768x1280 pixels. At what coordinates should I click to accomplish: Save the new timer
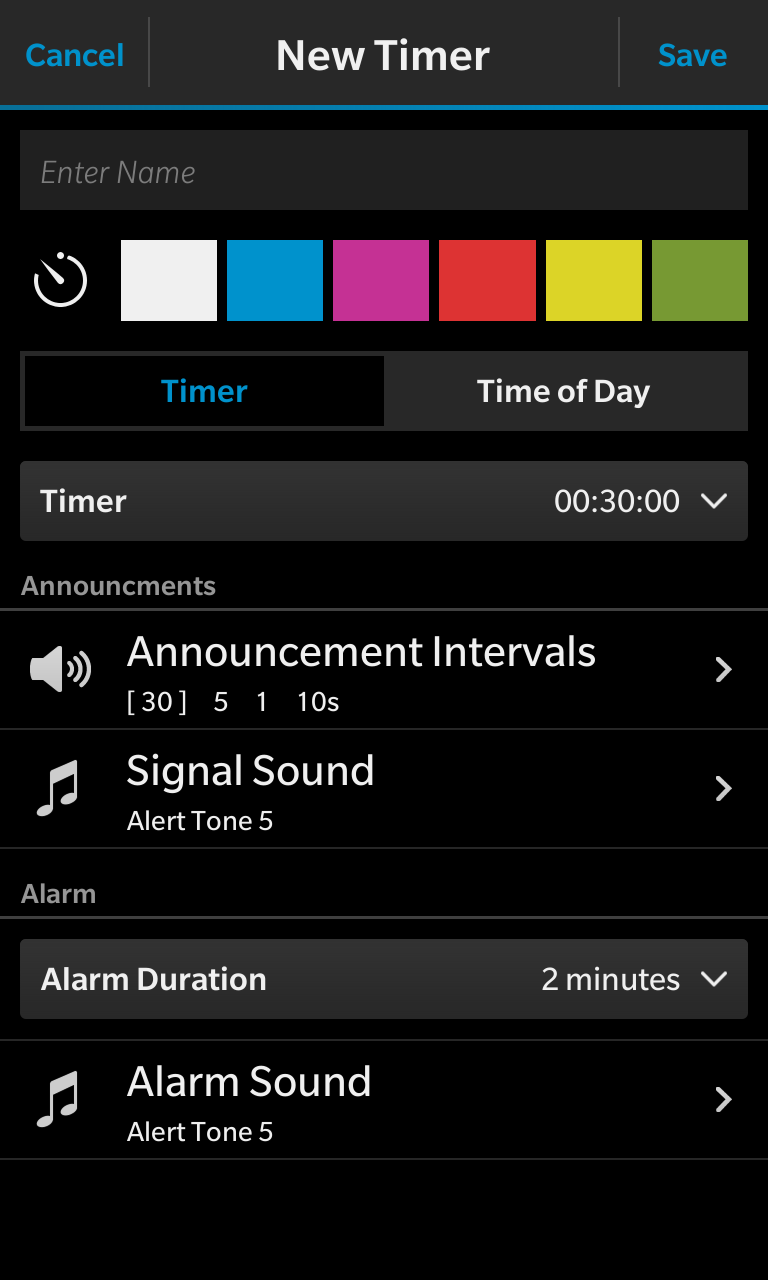tap(692, 55)
